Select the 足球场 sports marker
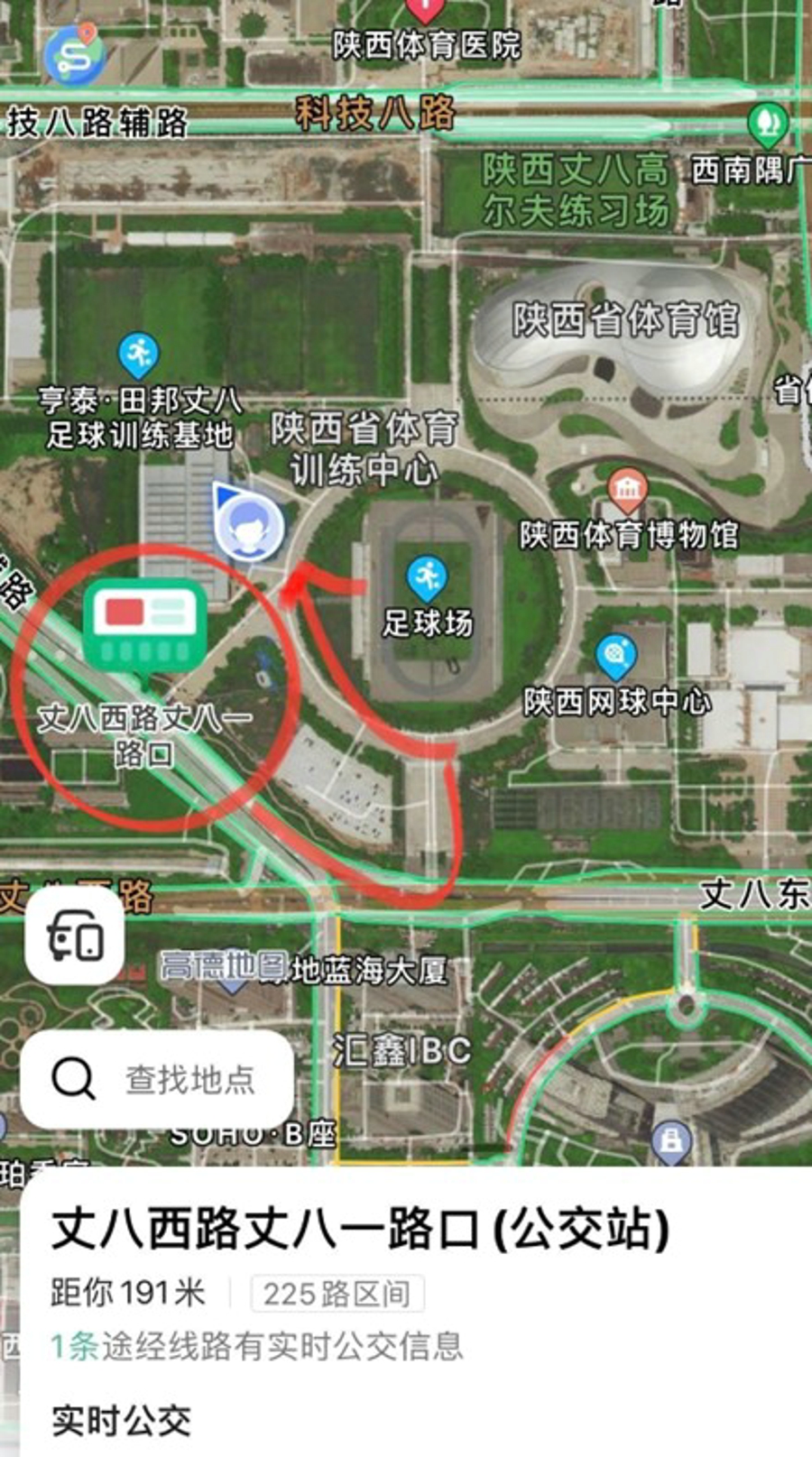The image size is (812, 1457). [427, 578]
